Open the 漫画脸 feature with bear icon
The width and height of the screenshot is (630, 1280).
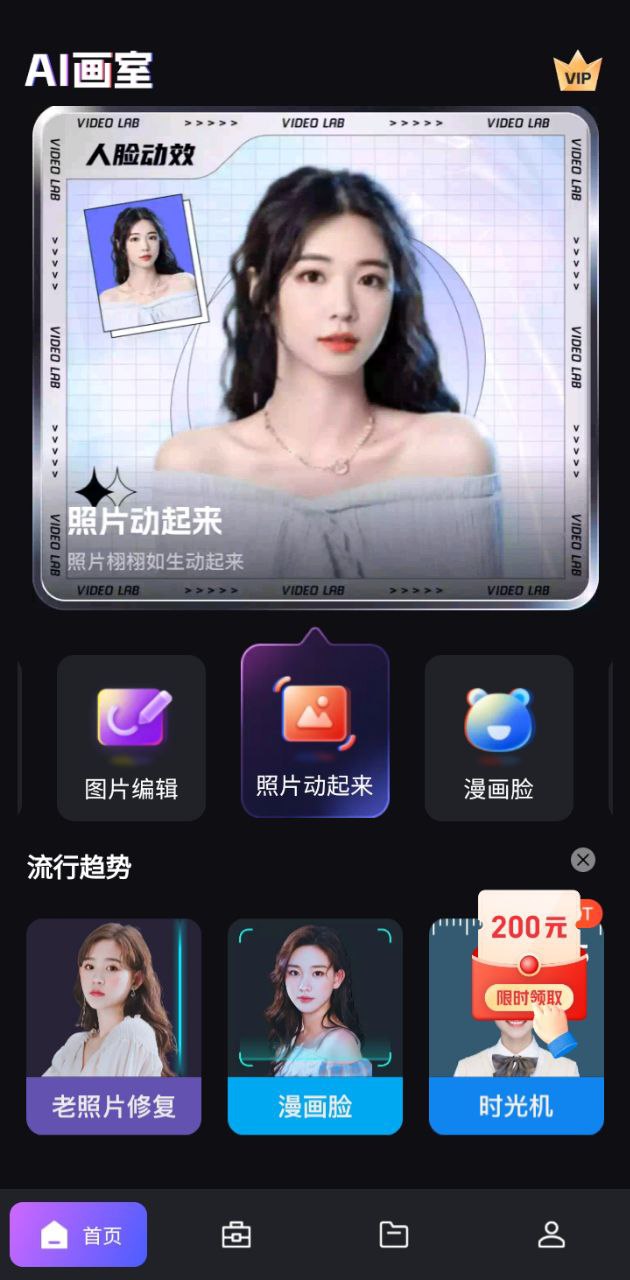point(499,738)
